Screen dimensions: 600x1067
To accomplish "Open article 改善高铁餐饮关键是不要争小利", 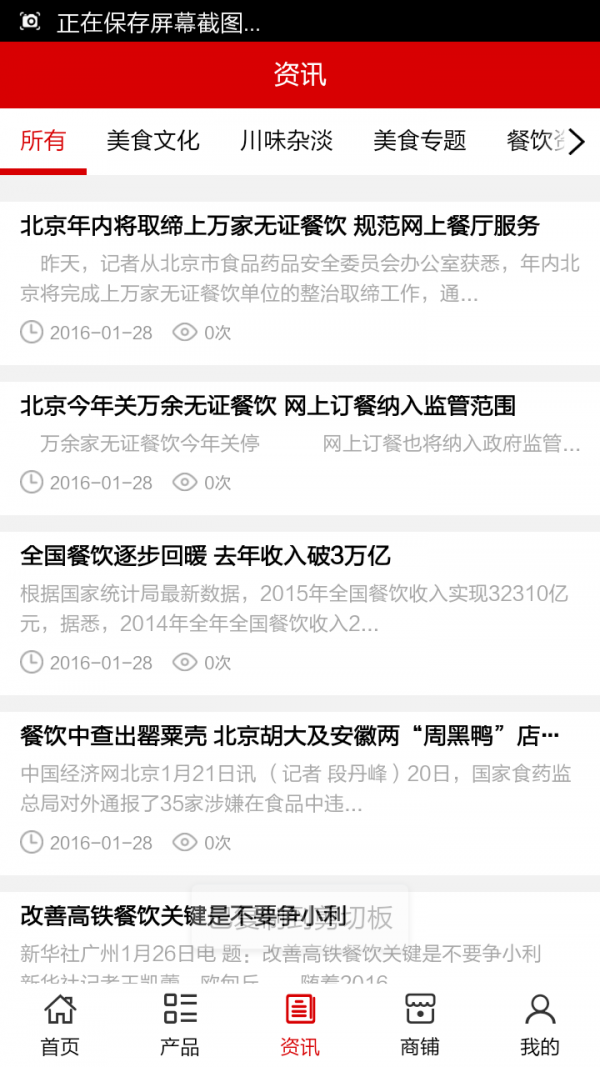I will tap(183, 916).
